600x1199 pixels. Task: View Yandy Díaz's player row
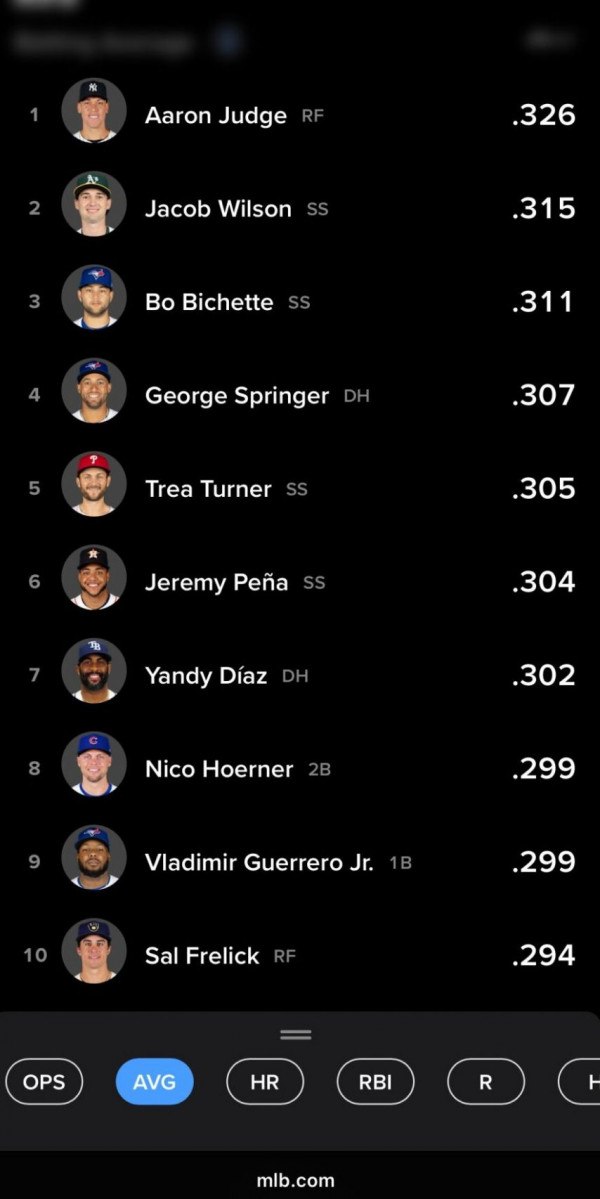click(x=300, y=674)
